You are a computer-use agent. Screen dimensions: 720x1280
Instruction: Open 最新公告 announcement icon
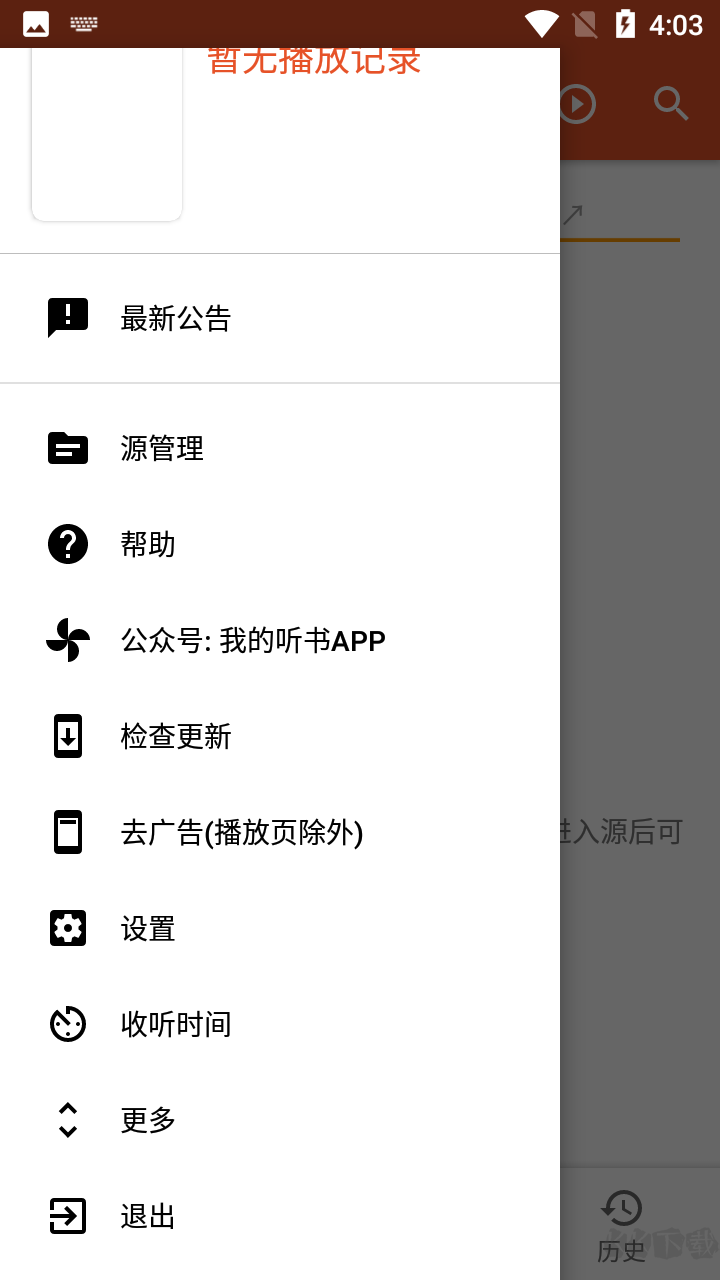pyautogui.click(x=68, y=317)
